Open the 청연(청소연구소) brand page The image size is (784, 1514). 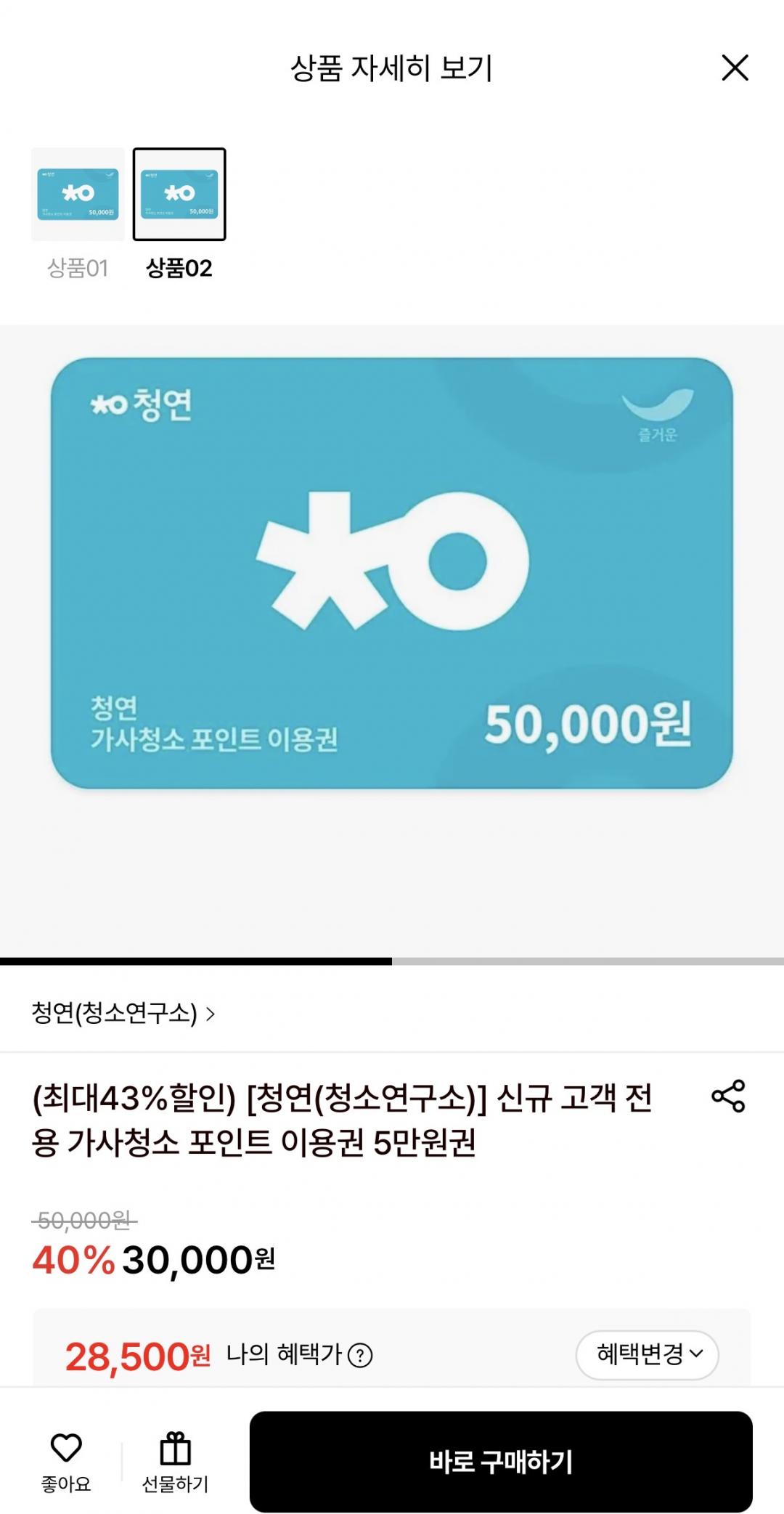tap(123, 1013)
